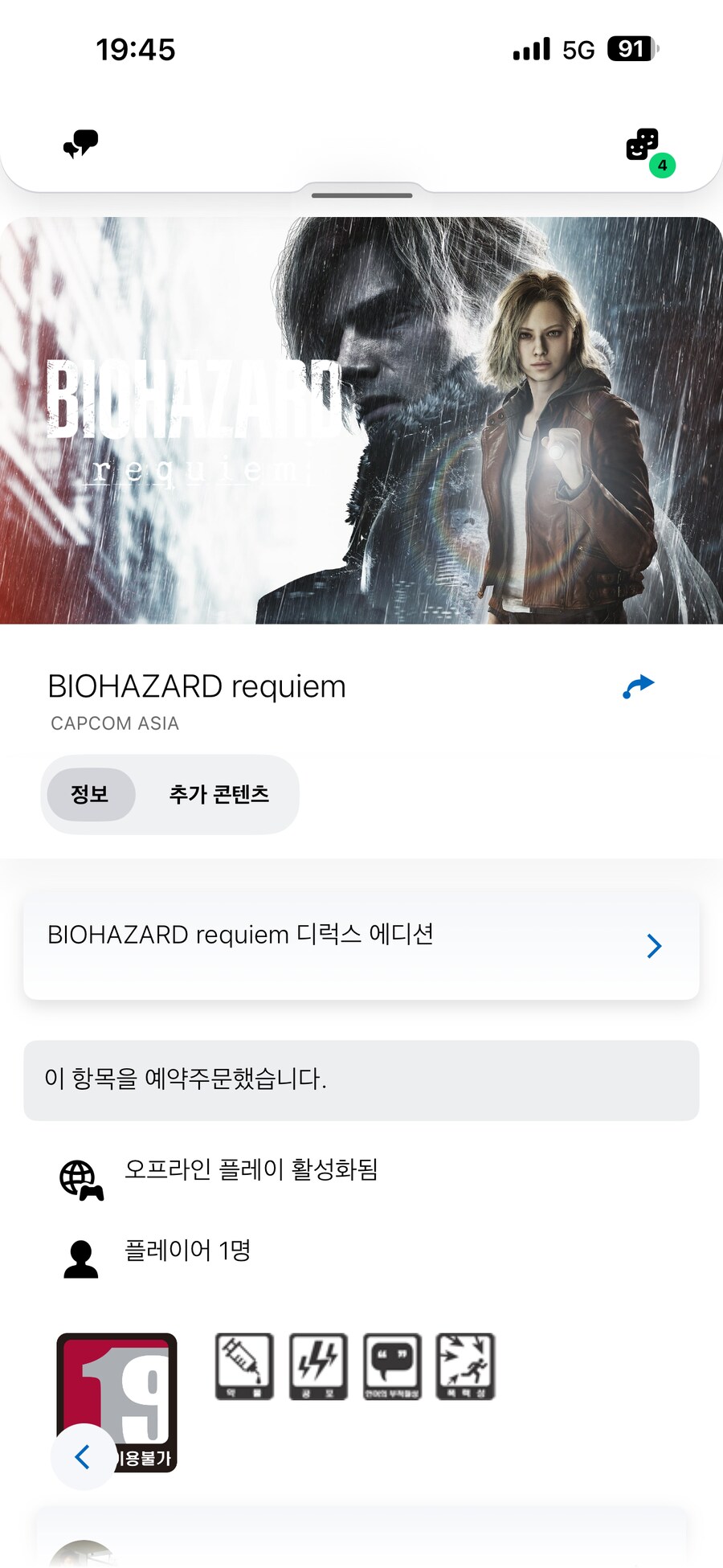723x1568 pixels.
Task: Open friends activity with badge 4
Action: coord(643,145)
